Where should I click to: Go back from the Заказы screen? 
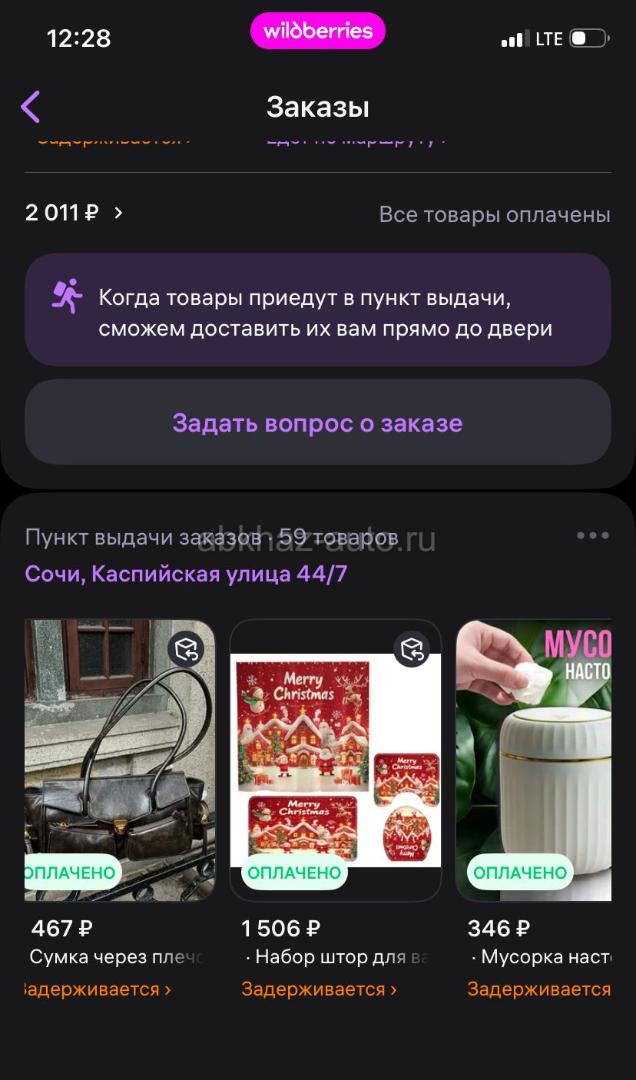31,107
